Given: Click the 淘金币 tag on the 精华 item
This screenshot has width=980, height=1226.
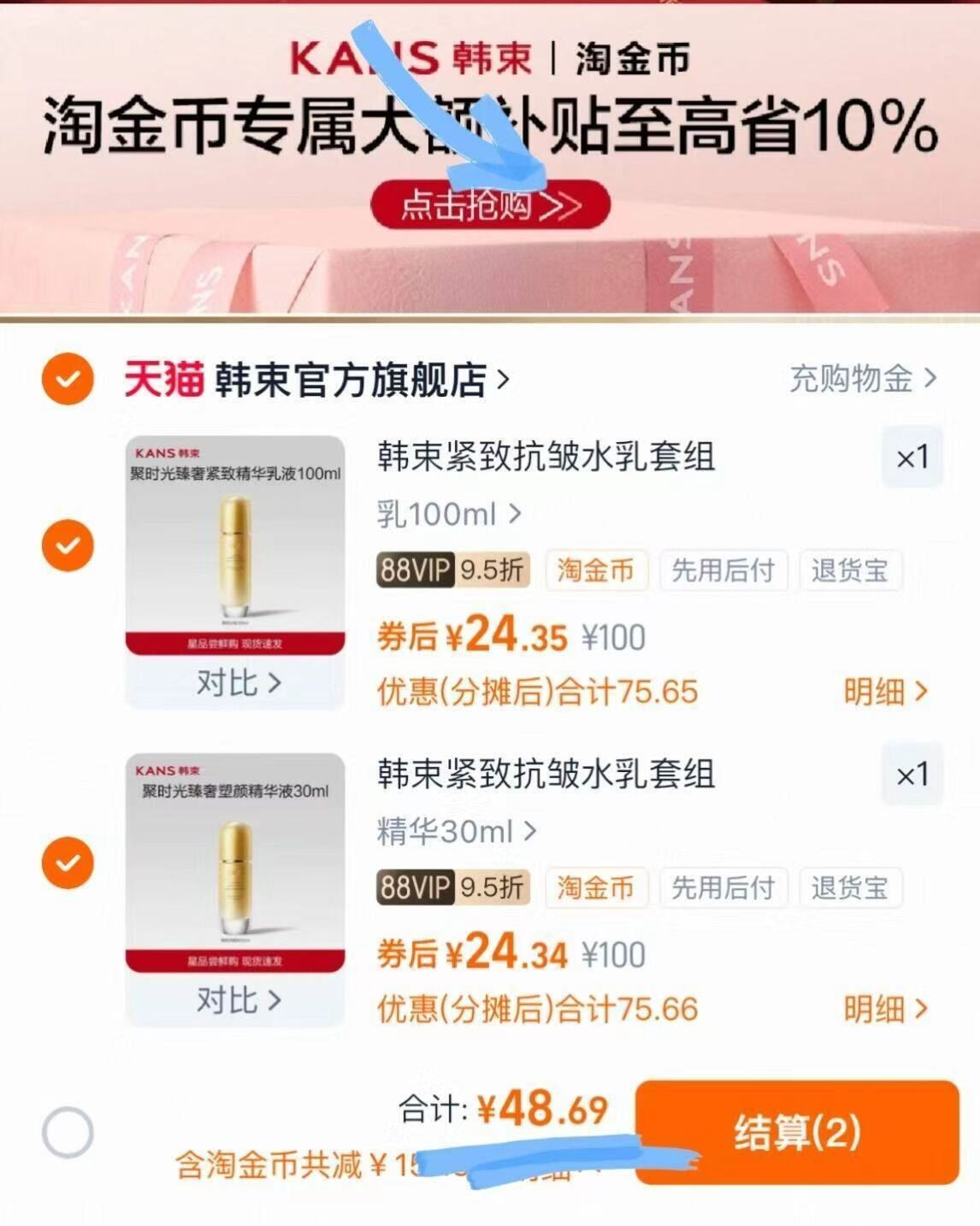Looking at the screenshot, I should coord(596,888).
